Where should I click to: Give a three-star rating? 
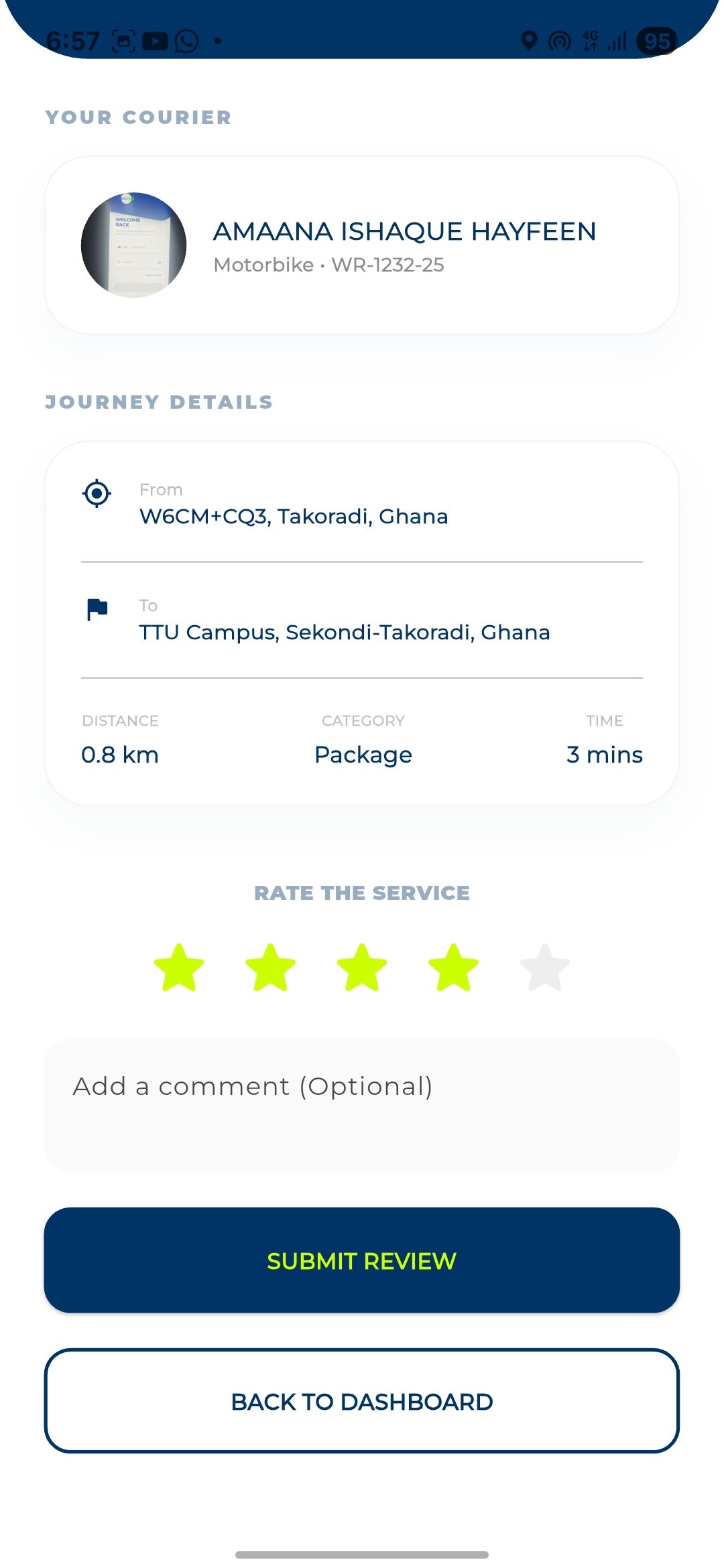(362, 968)
